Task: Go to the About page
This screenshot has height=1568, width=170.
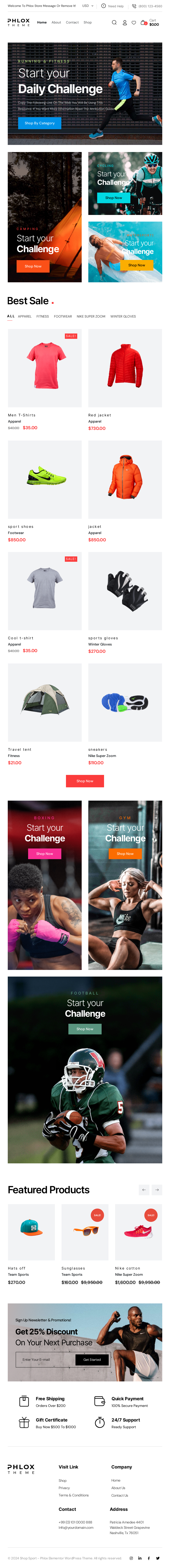Action: click(x=56, y=23)
